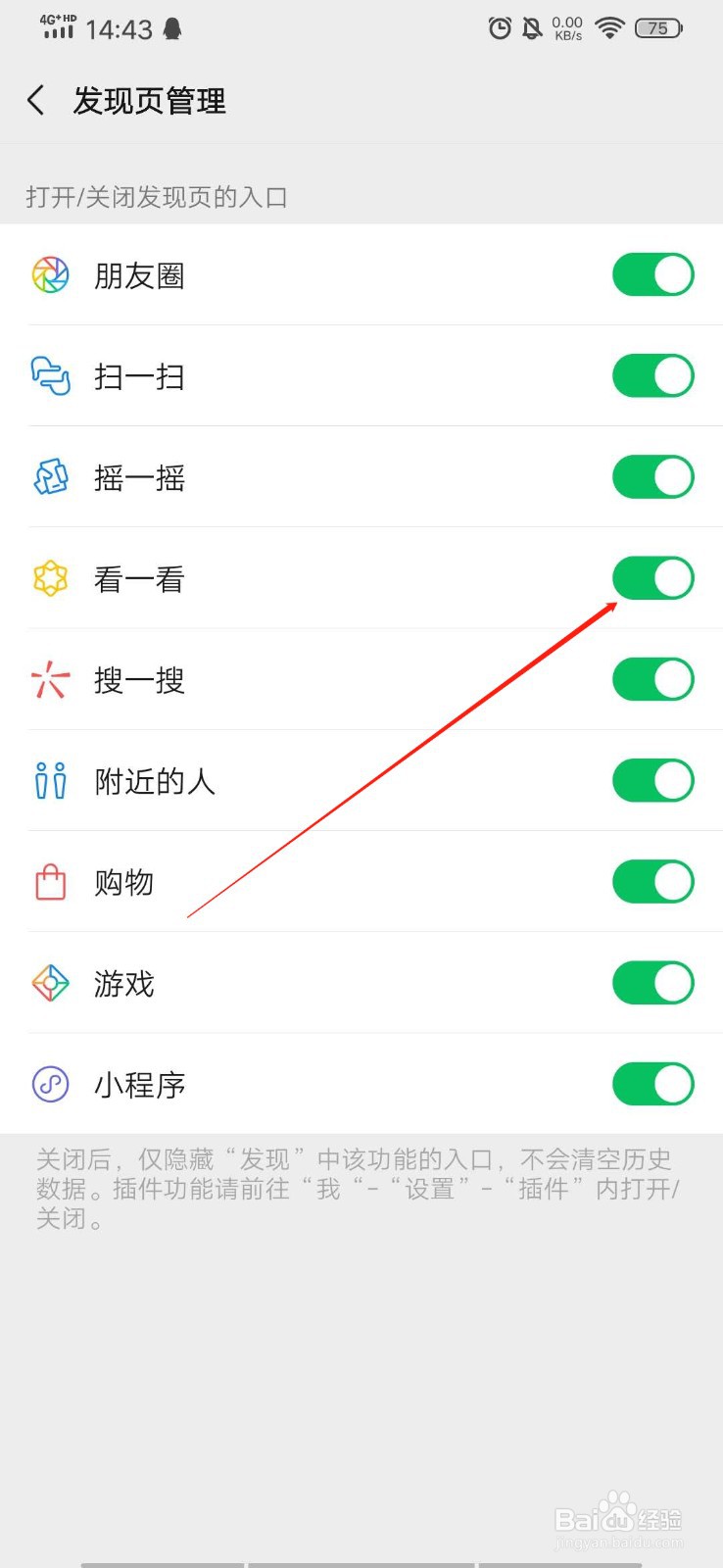
Task: Disable the 游戏 entry switch
Action: 652,983
